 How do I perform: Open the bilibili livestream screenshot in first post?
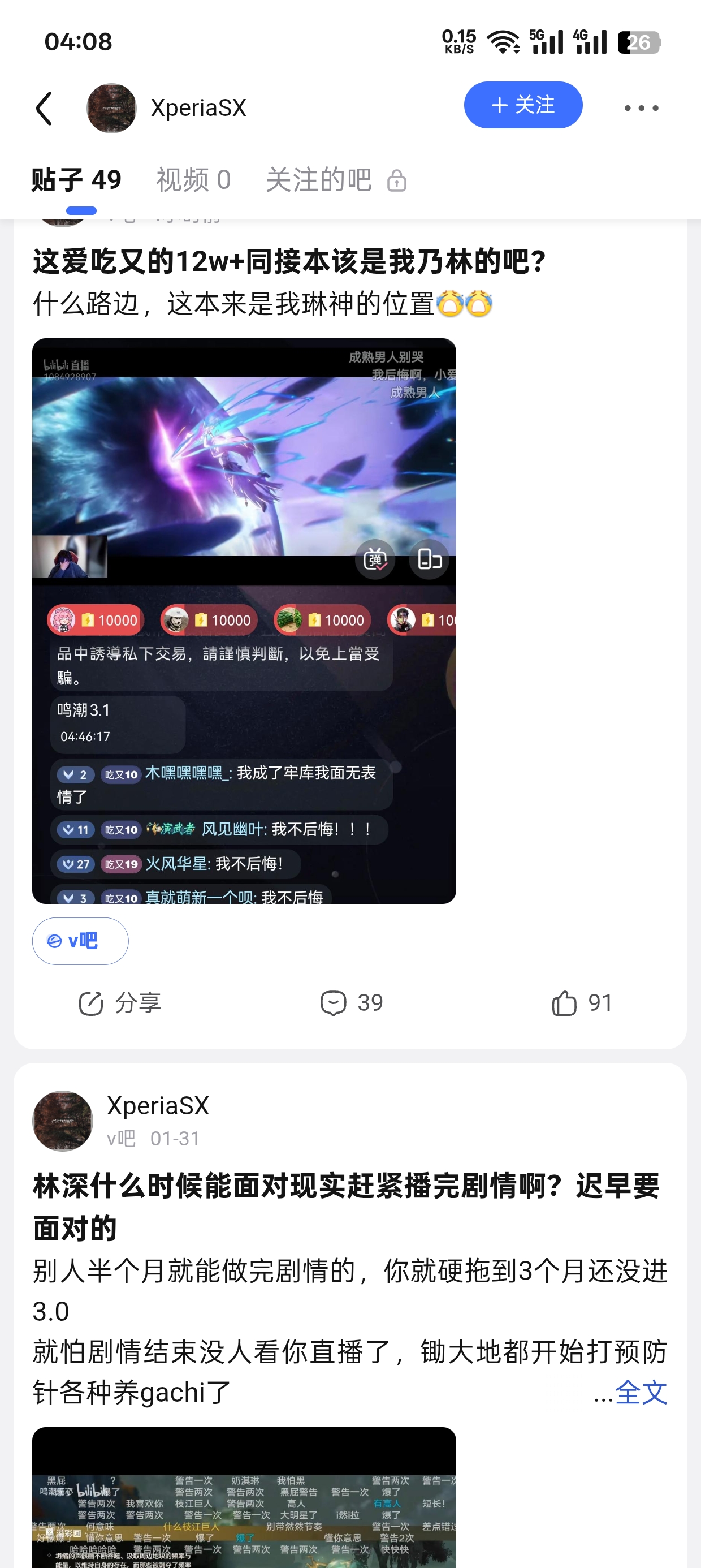[x=244, y=621]
